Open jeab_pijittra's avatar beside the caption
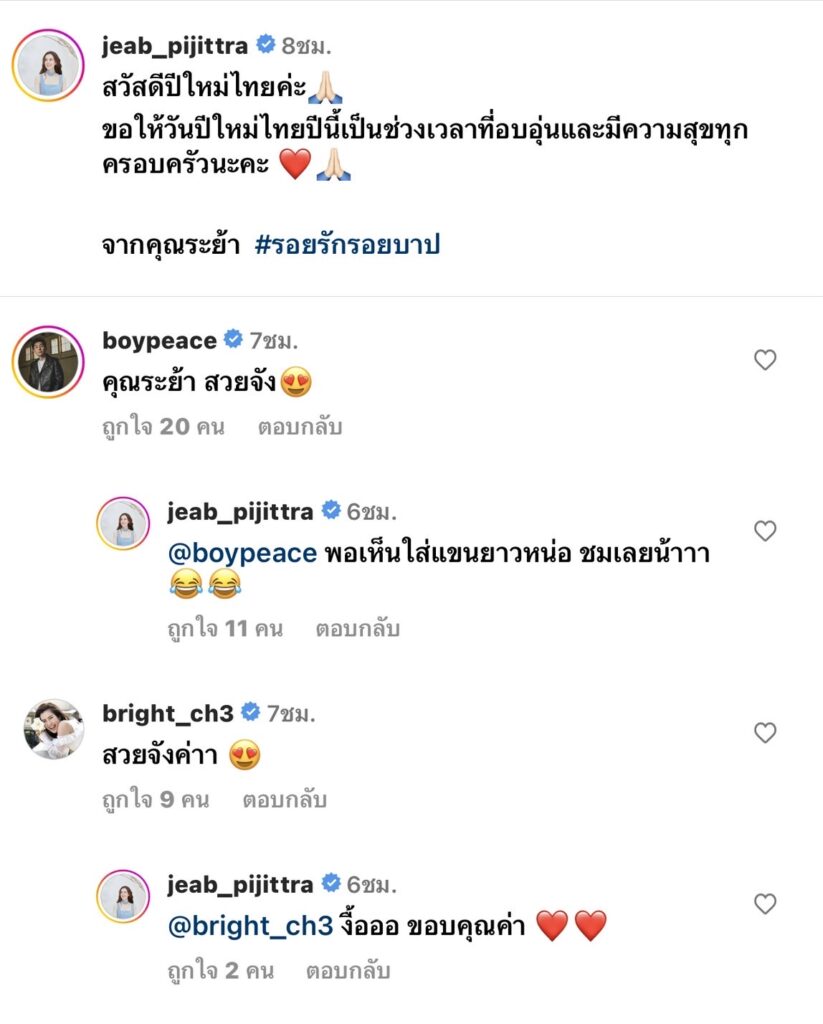This screenshot has height=1024, width=823. click(x=48, y=64)
